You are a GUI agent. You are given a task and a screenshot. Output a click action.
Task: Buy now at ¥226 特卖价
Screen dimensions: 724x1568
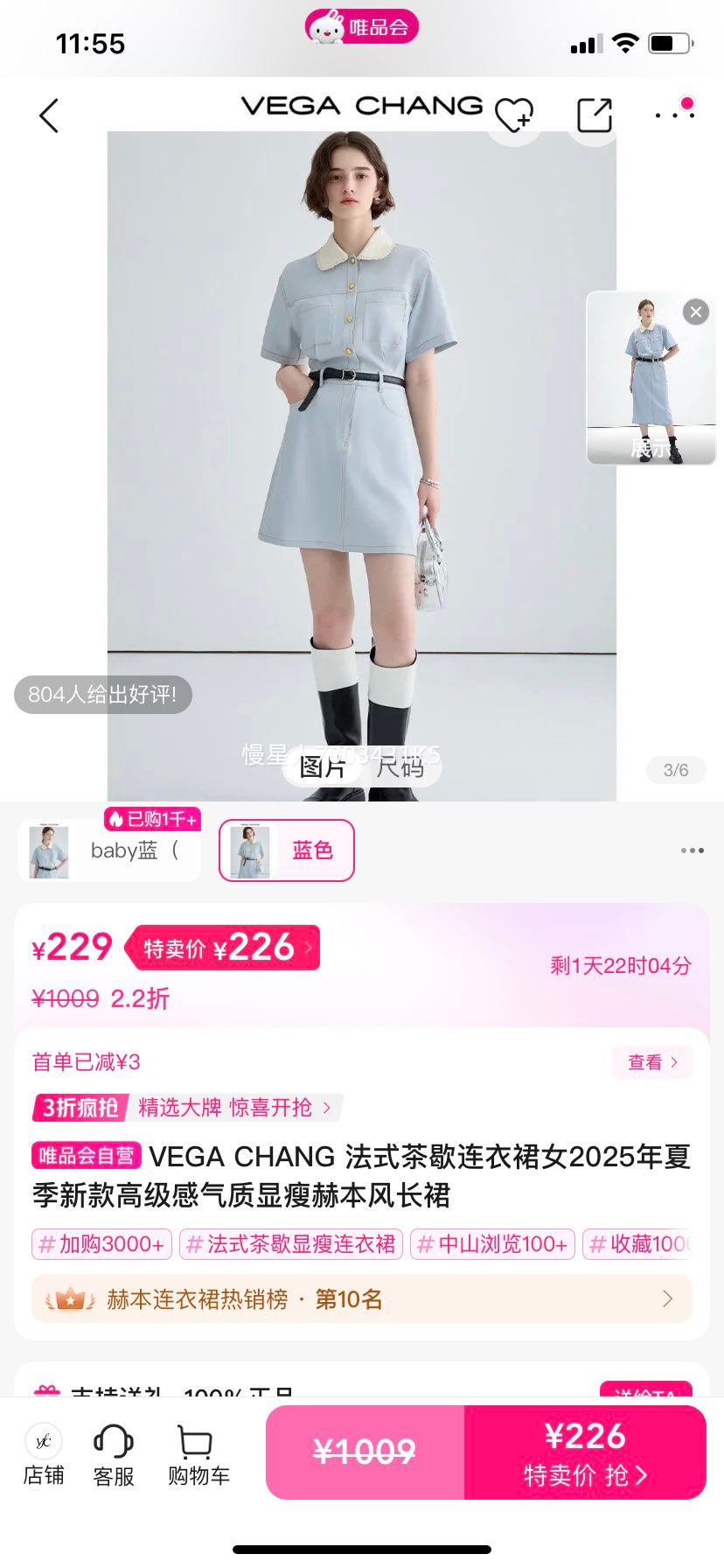click(584, 1453)
